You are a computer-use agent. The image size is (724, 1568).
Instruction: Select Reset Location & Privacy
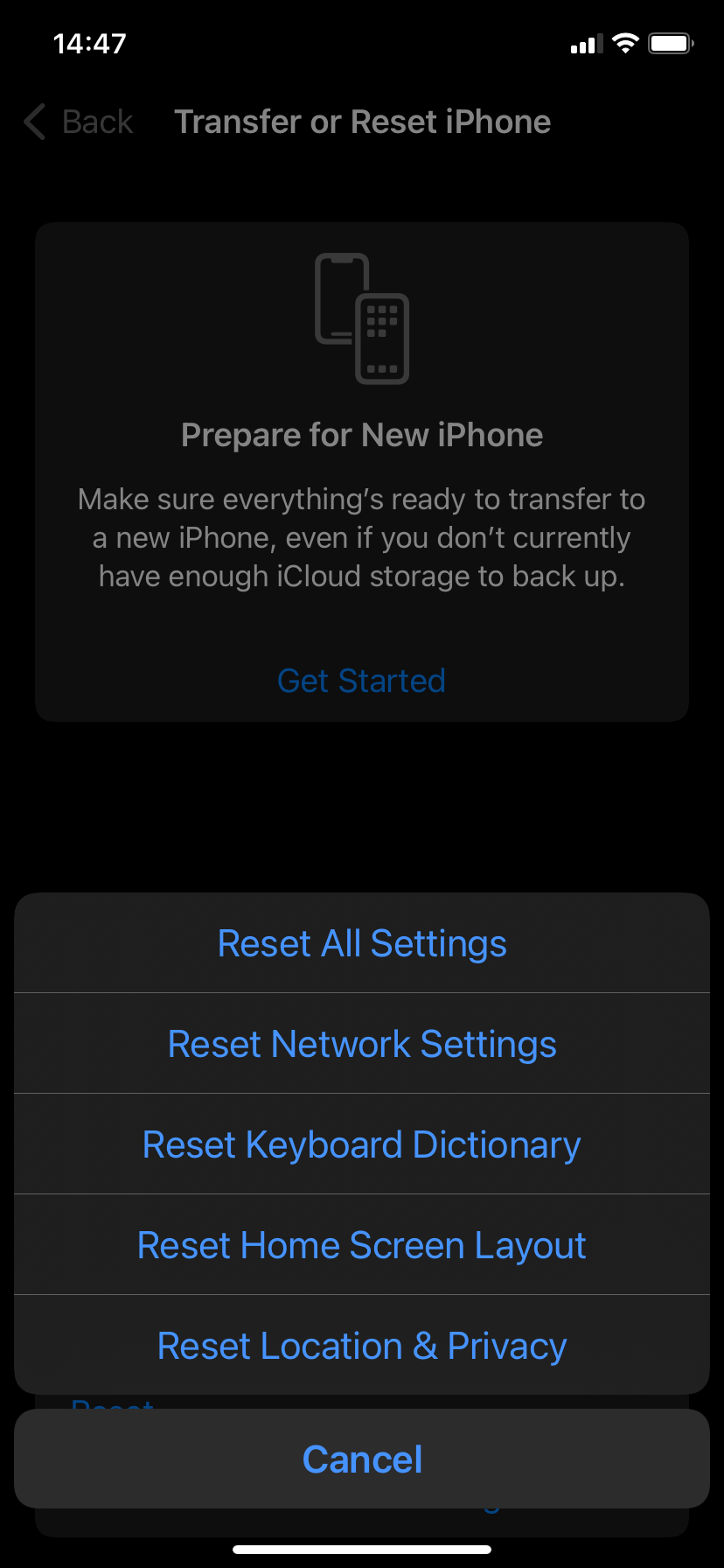coord(362,1345)
